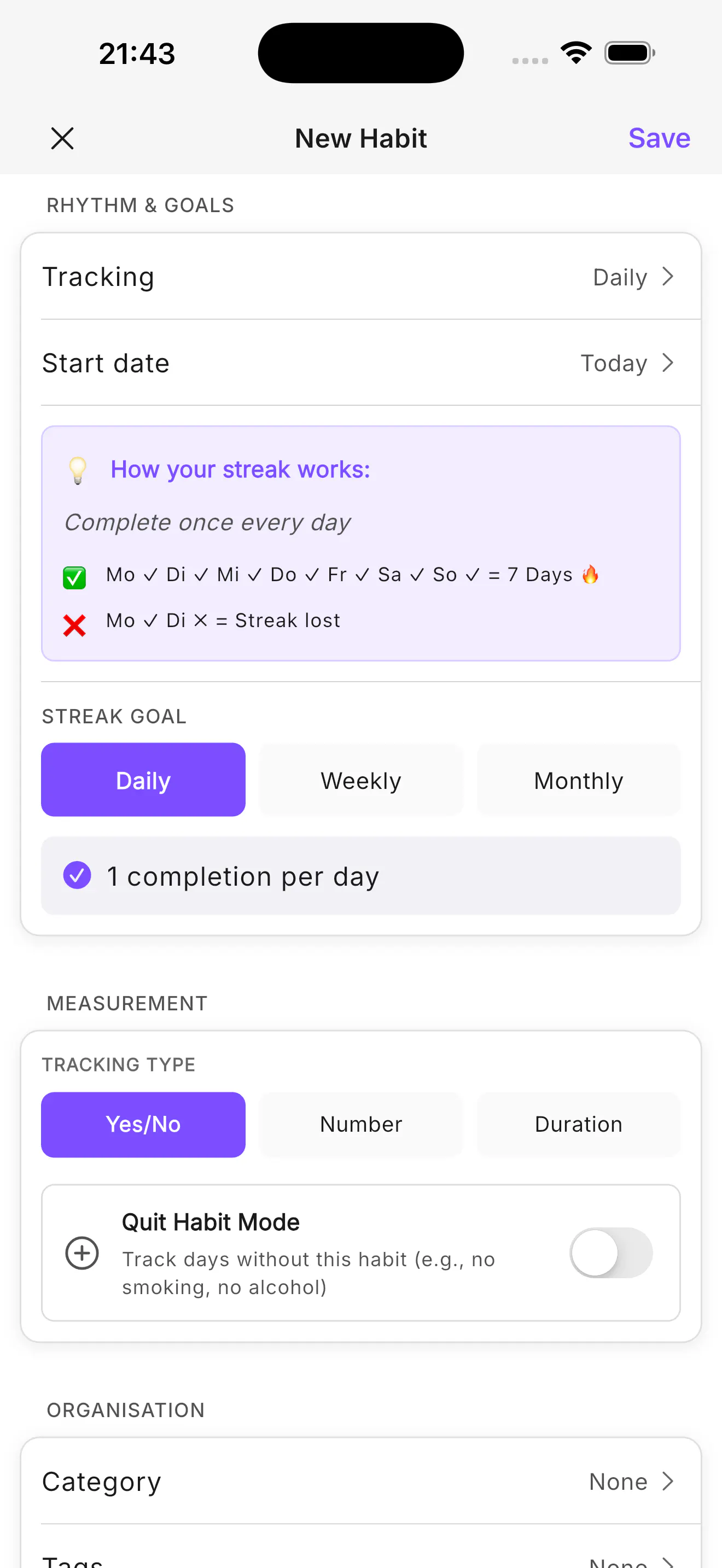Choose Number tracking type
This screenshot has width=722, height=1568.
click(x=361, y=1124)
